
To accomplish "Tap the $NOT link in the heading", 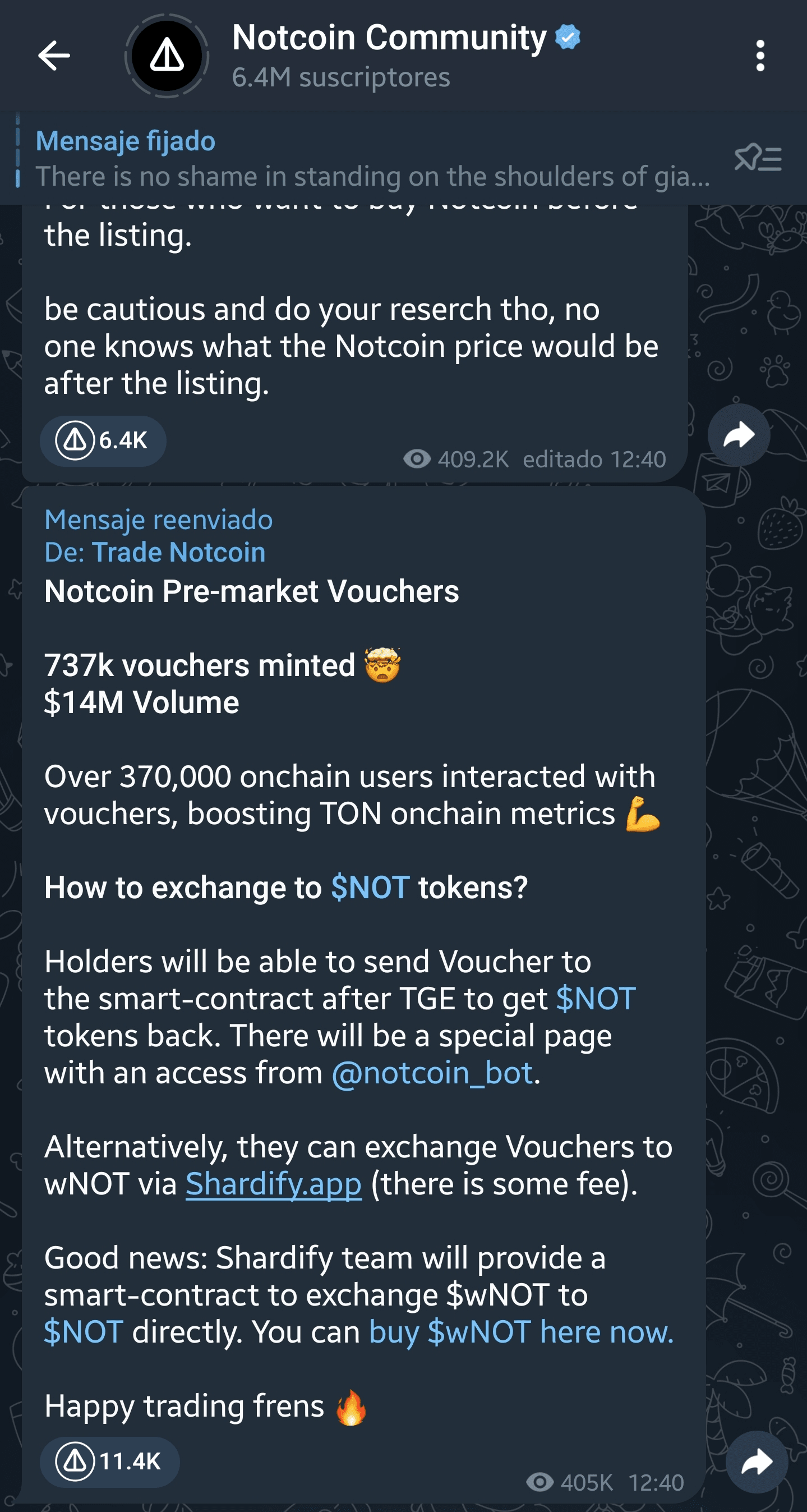I will coord(370,888).
